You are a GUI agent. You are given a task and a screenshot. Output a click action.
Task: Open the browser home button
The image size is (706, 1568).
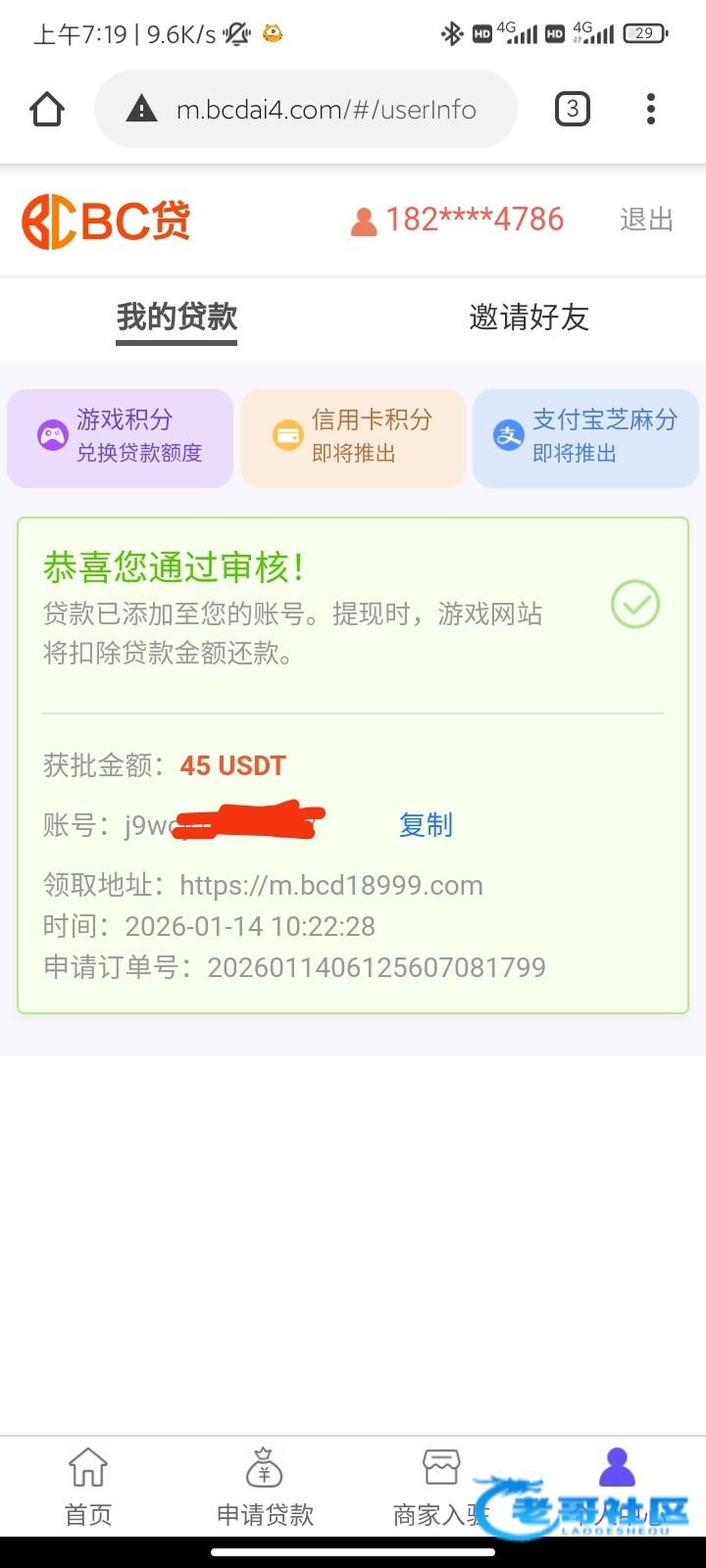coord(47,109)
